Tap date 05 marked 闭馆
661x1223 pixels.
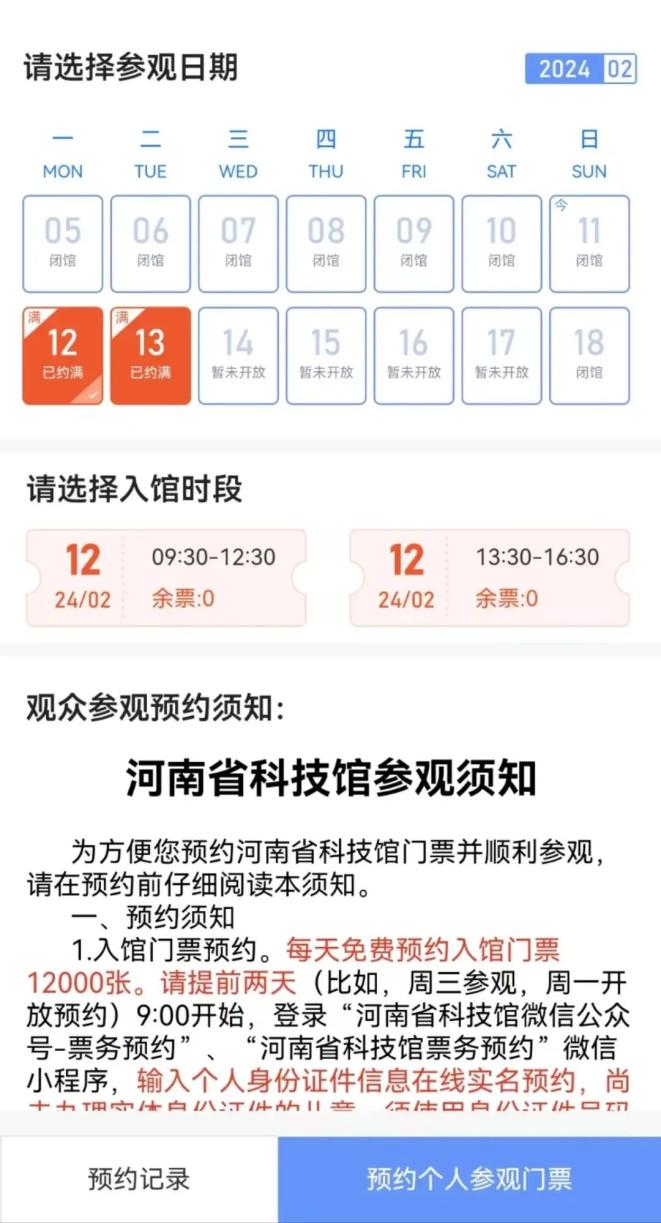click(62, 243)
